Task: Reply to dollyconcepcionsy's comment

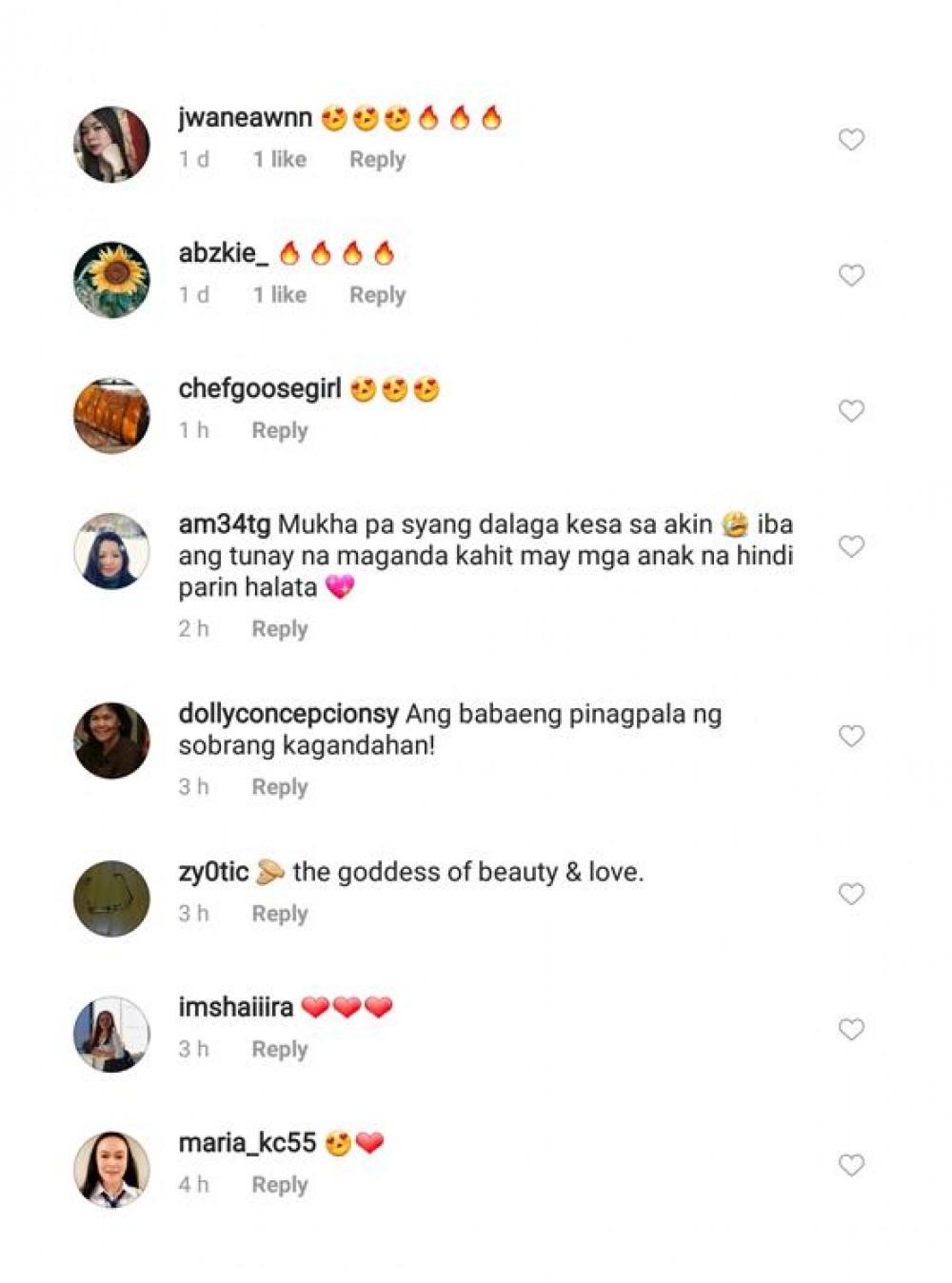Action: 279,787
